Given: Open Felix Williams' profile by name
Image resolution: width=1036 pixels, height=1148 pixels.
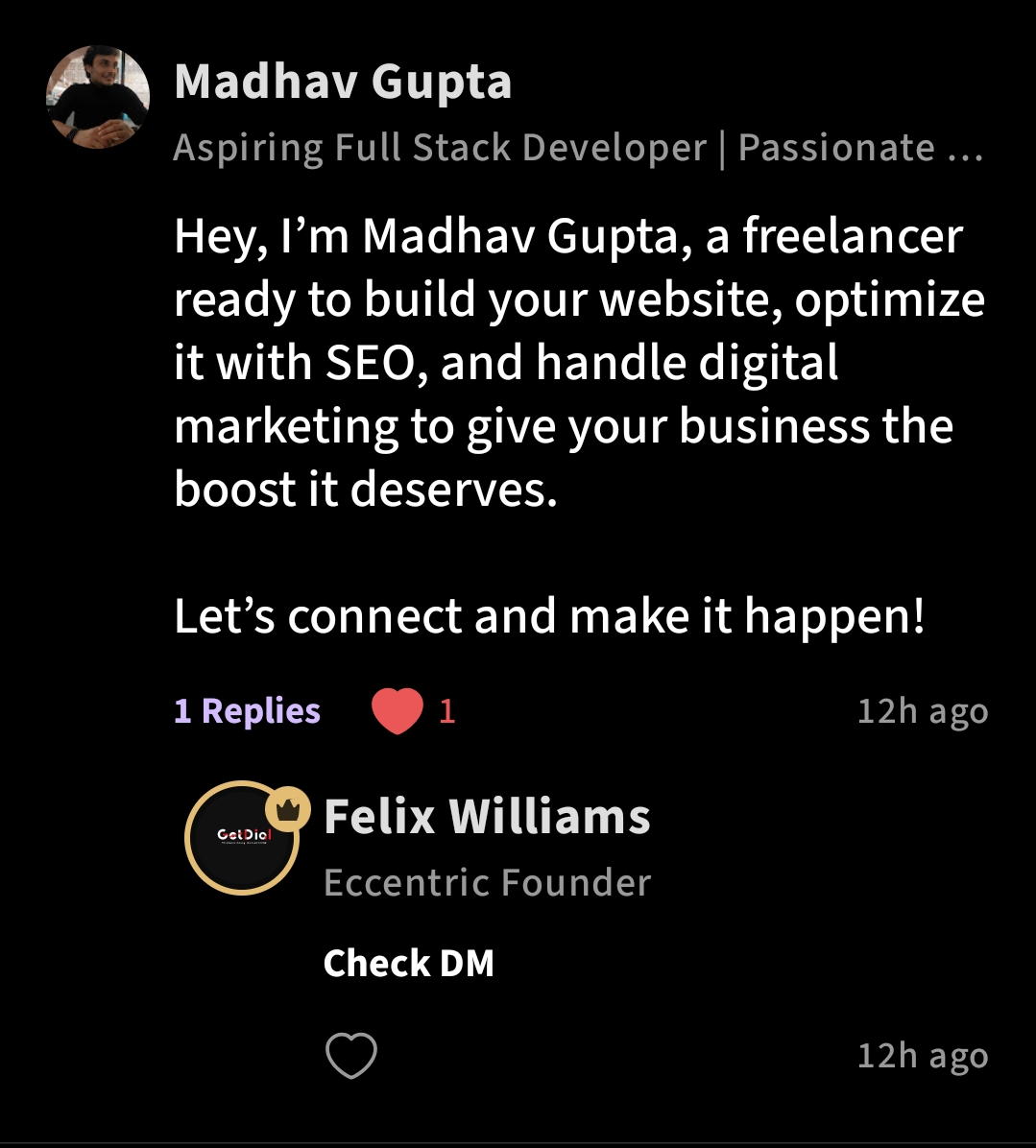Looking at the screenshot, I should point(487,817).
